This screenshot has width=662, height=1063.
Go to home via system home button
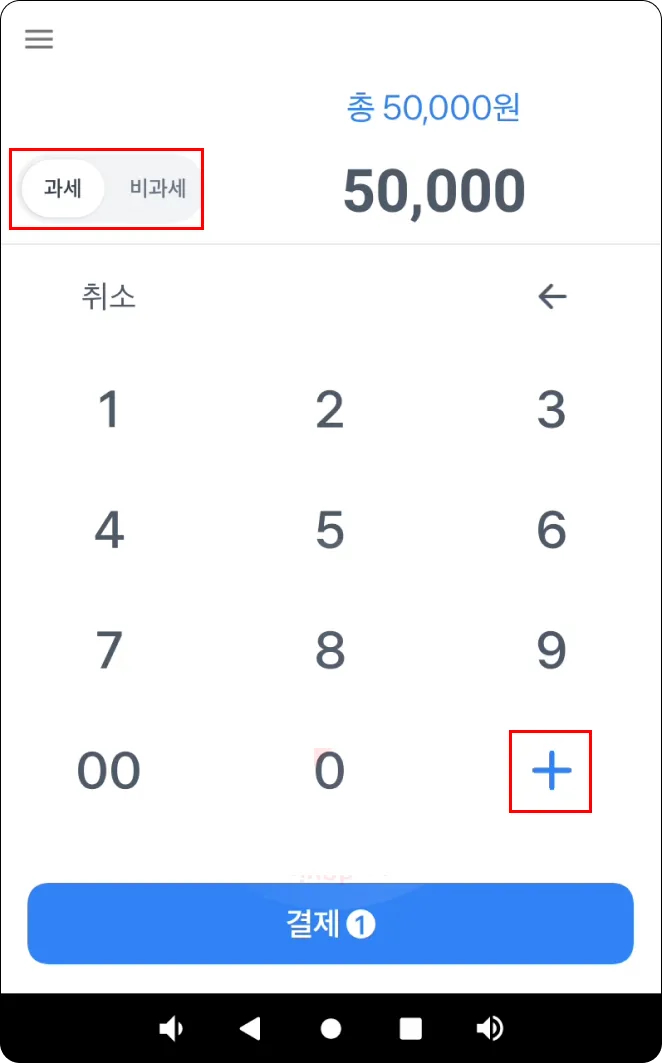(331, 1028)
